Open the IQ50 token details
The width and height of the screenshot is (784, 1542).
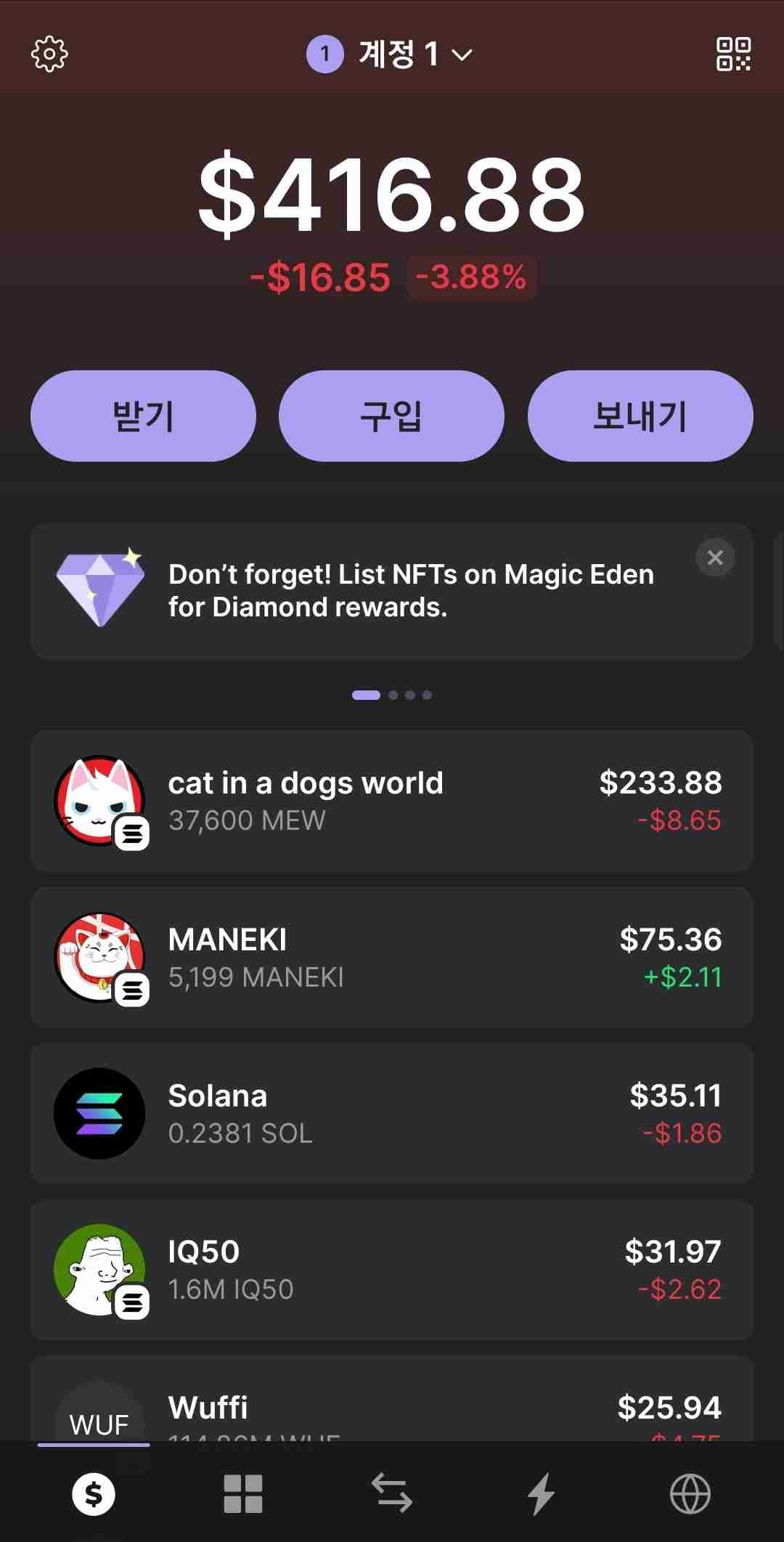392,1269
